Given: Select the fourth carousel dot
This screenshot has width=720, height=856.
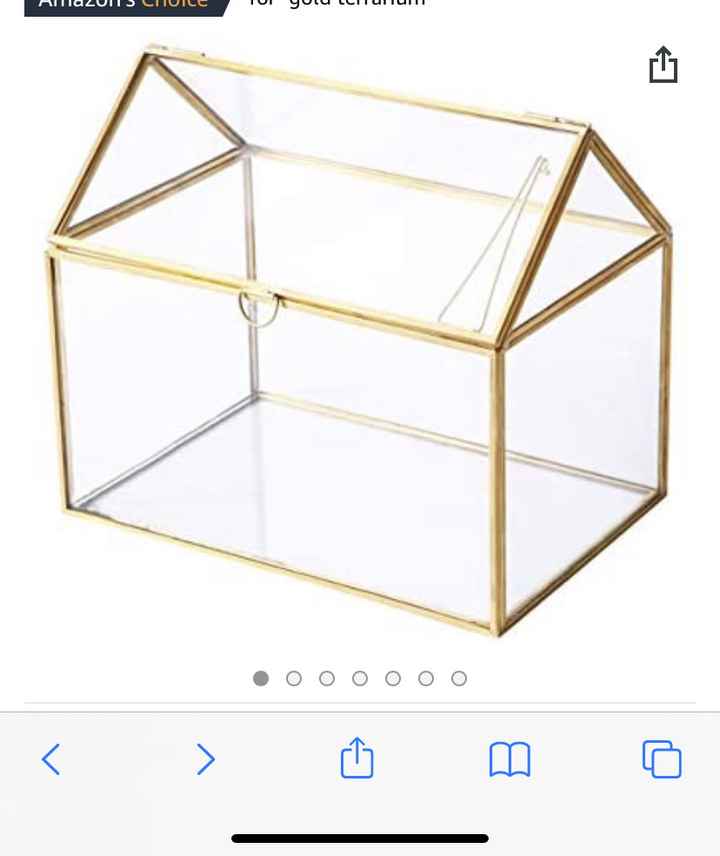Looking at the screenshot, I should coord(360,678).
